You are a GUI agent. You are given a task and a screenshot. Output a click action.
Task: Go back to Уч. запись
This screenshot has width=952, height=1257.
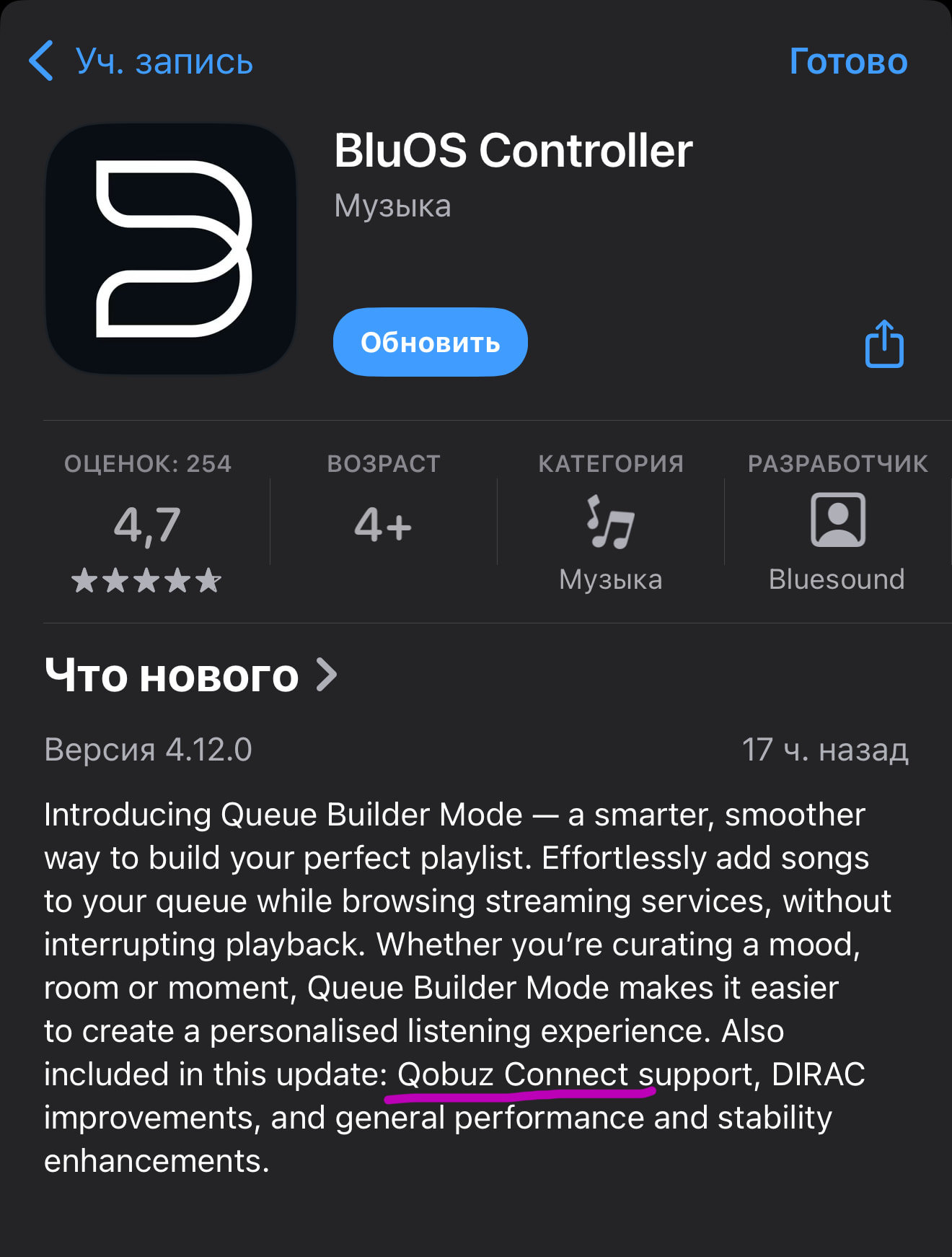141,61
